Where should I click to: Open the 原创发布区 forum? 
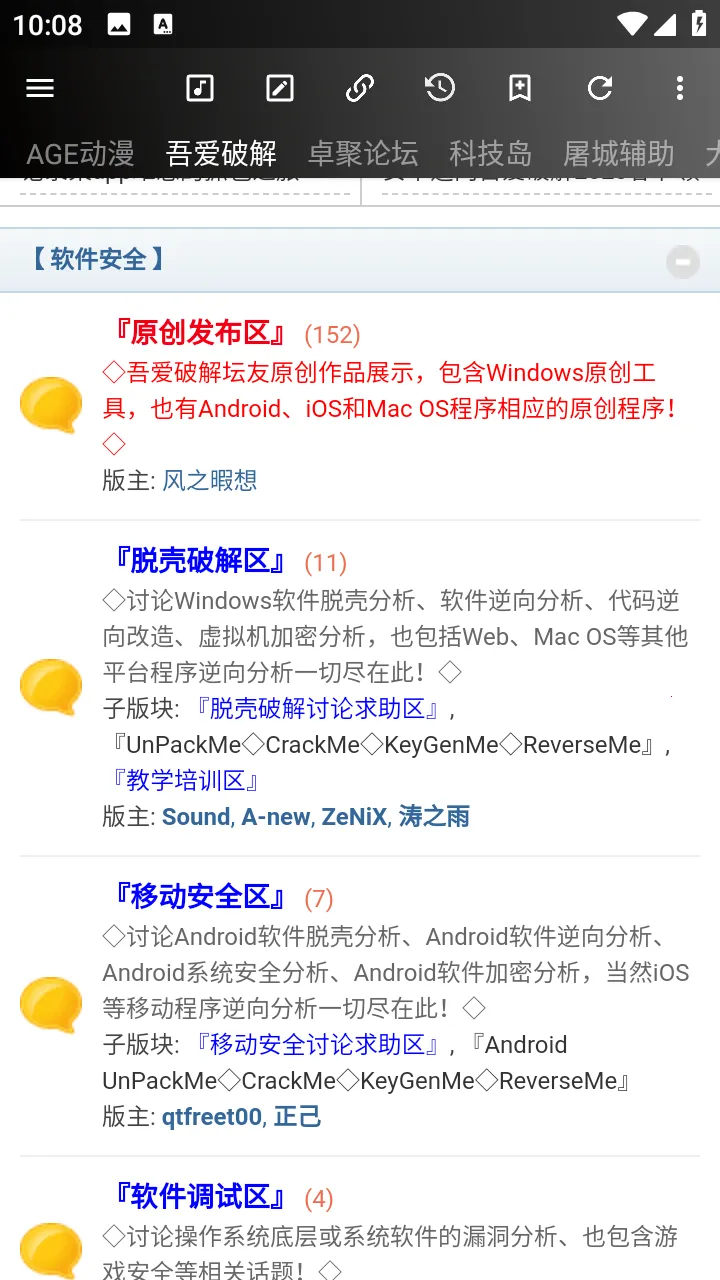pyautogui.click(x=201, y=333)
